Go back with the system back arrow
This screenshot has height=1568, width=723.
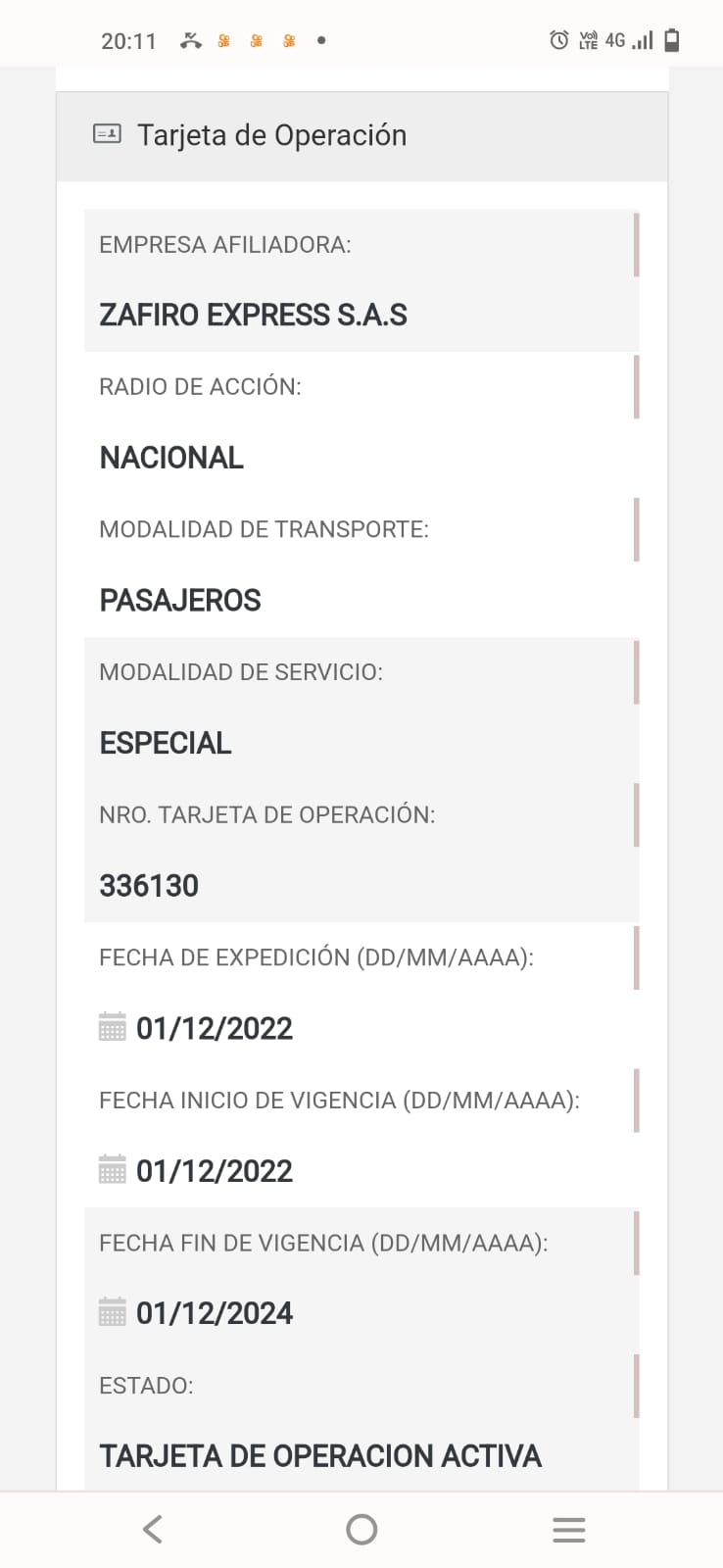click(153, 1529)
